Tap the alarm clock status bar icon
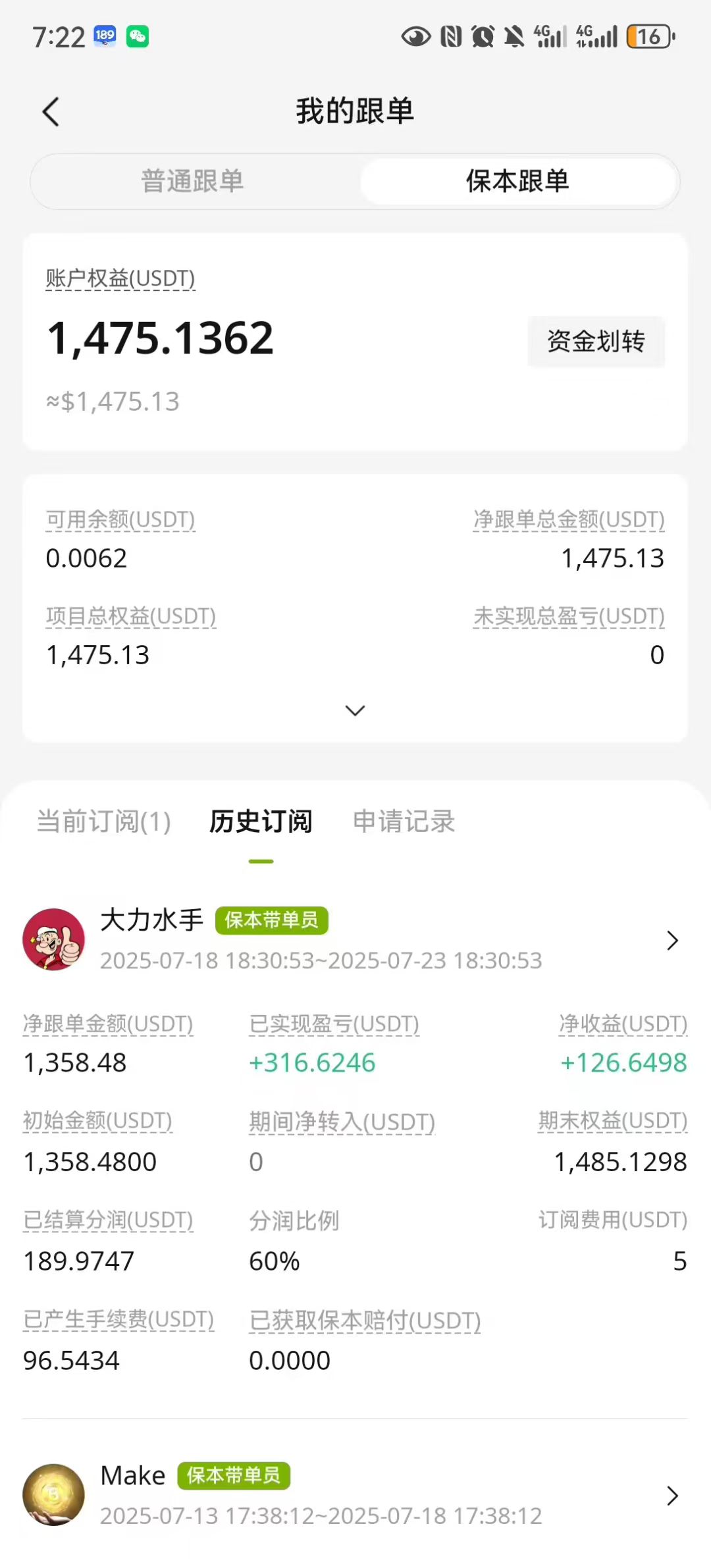 point(481,38)
